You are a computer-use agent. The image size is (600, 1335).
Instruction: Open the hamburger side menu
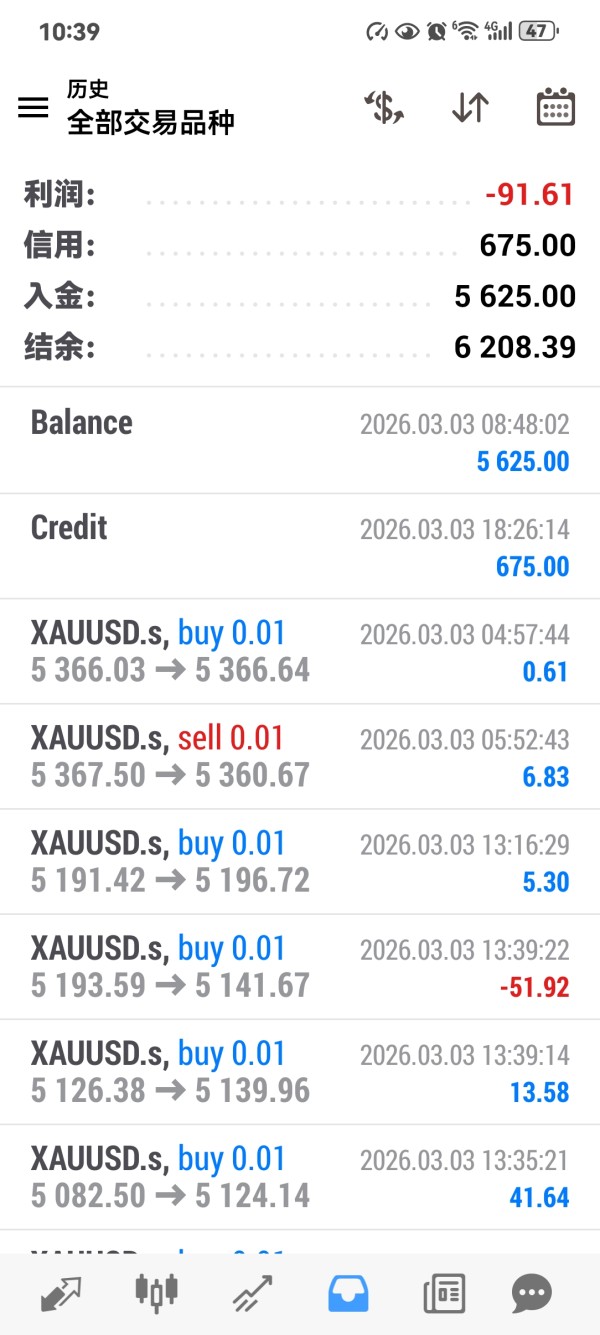click(x=33, y=108)
